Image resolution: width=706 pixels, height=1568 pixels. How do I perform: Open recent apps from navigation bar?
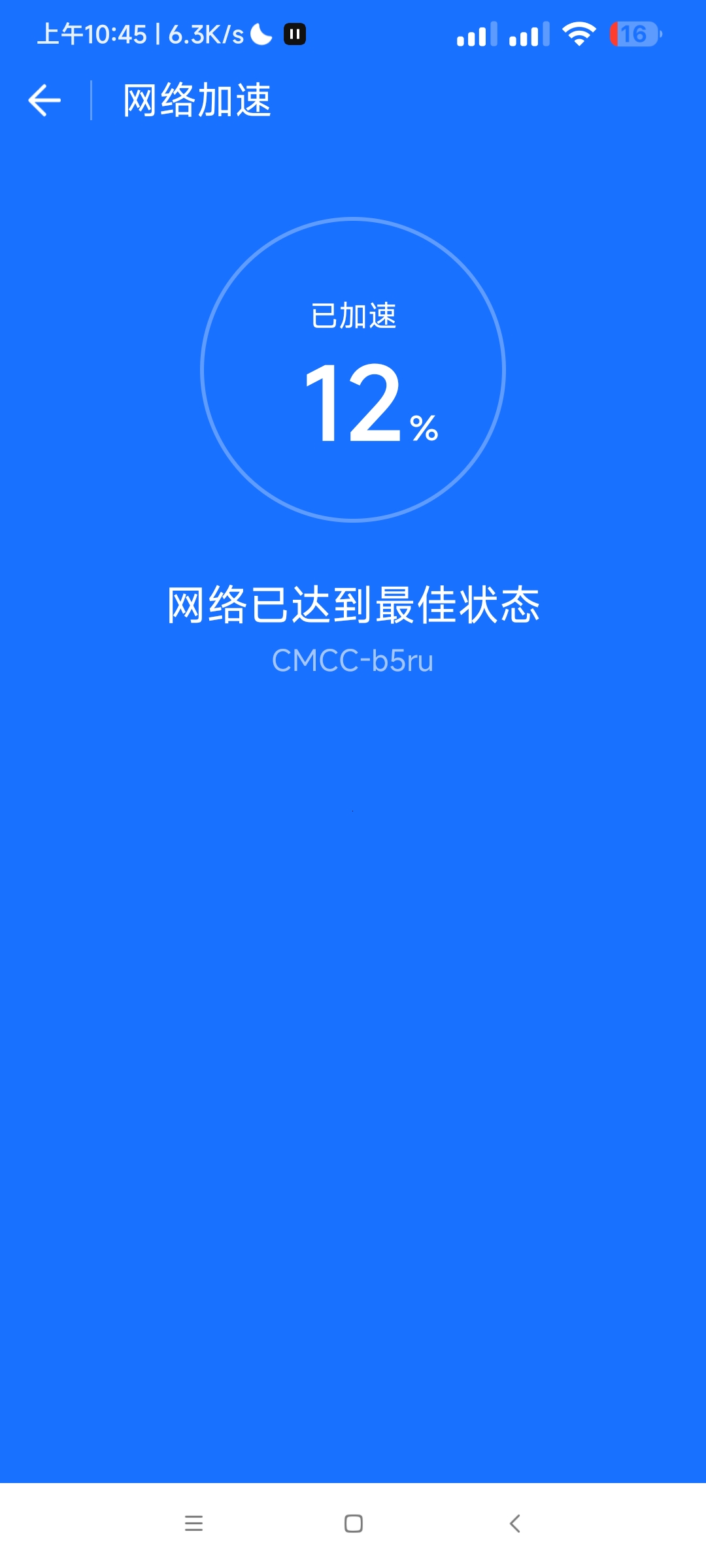pos(193,1524)
